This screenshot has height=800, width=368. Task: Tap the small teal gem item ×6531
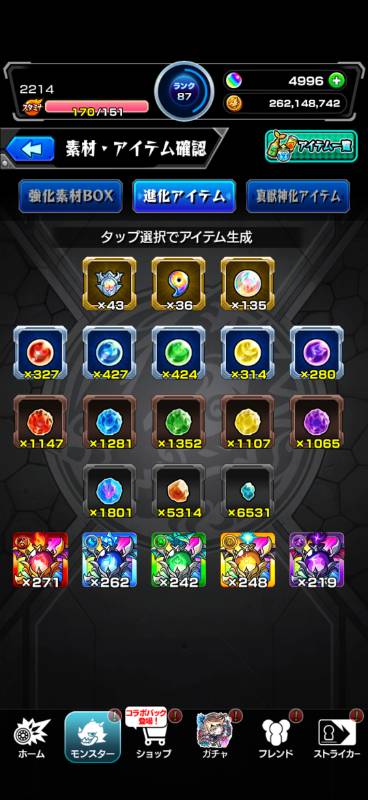tap(248, 491)
